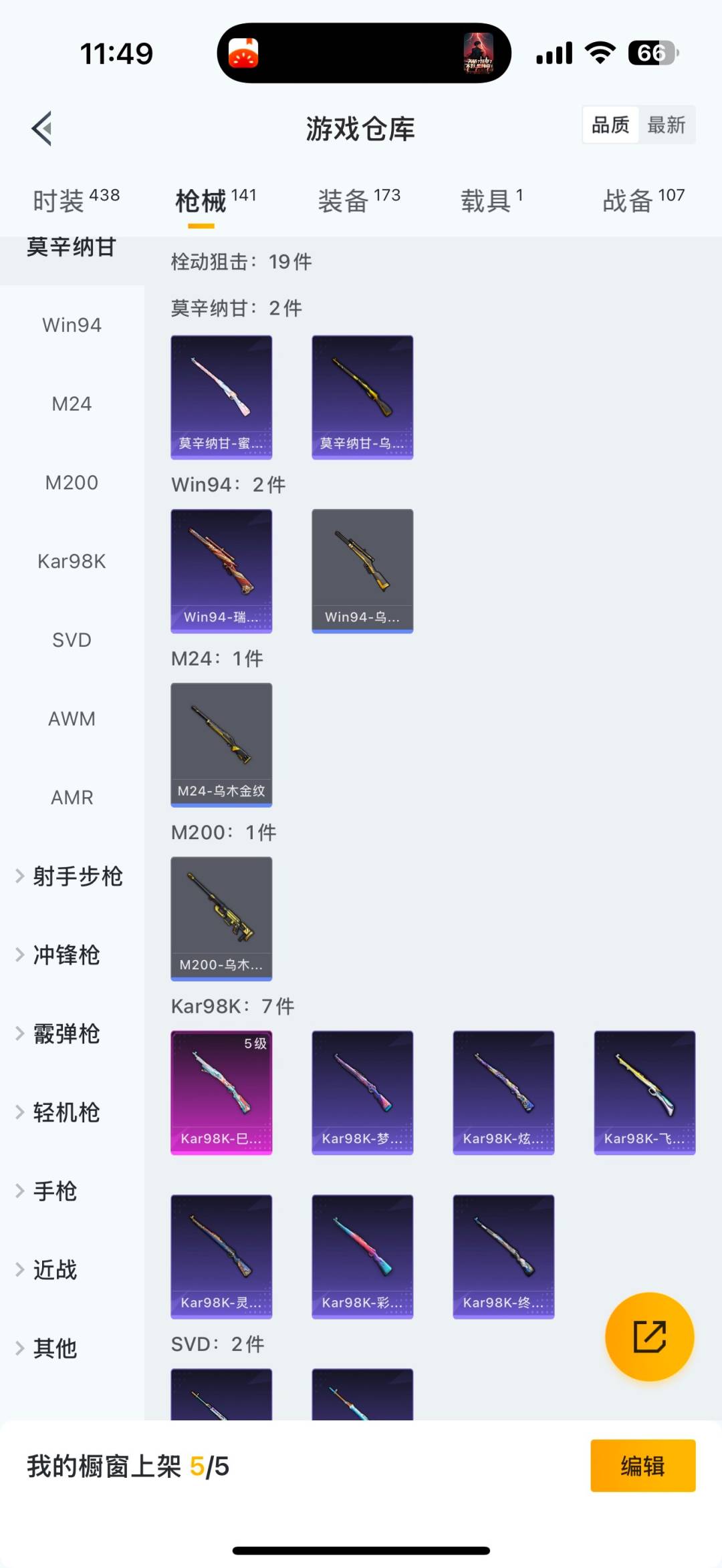722x1568 pixels.
Task: Select AWM in the weapon sidebar
Action: 71,718
